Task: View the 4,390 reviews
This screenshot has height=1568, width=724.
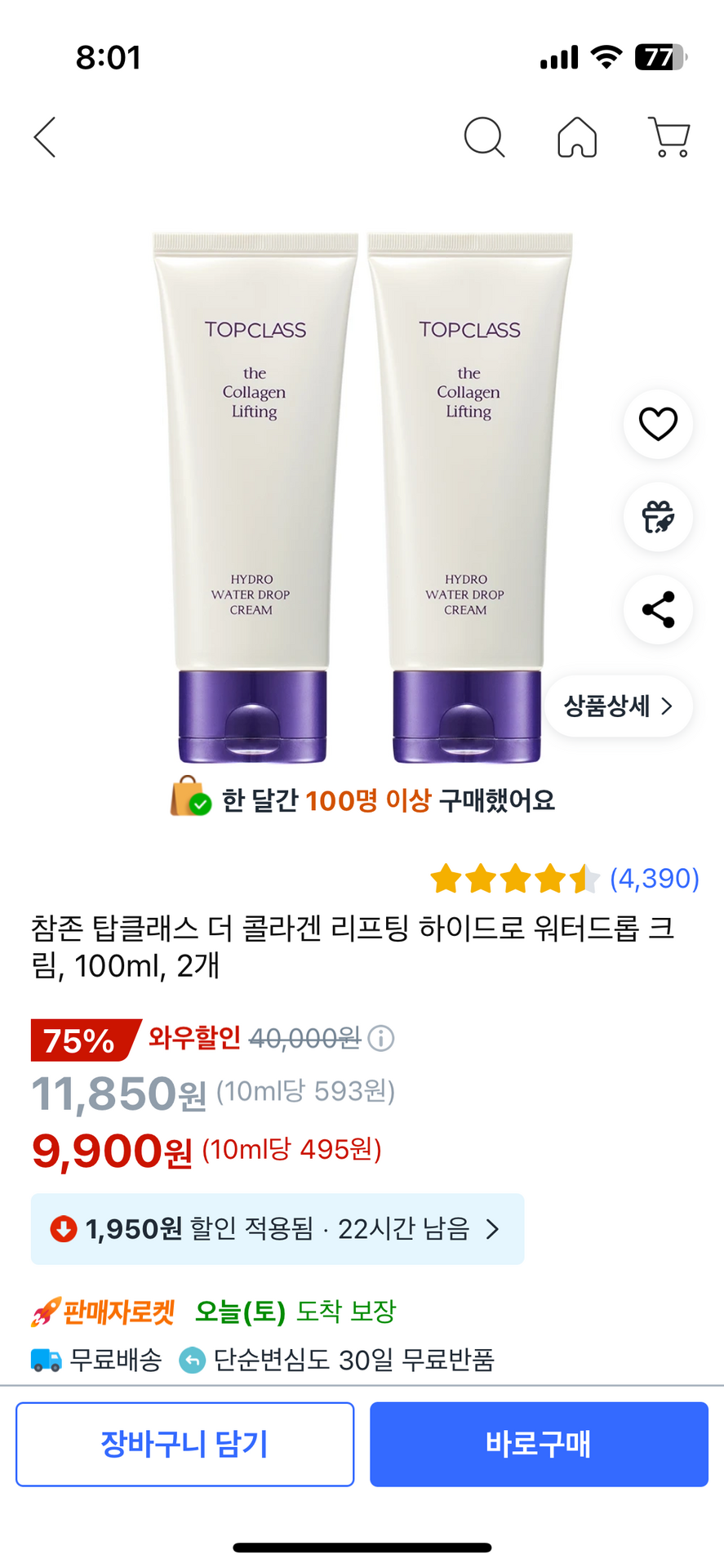Action: click(654, 878)
